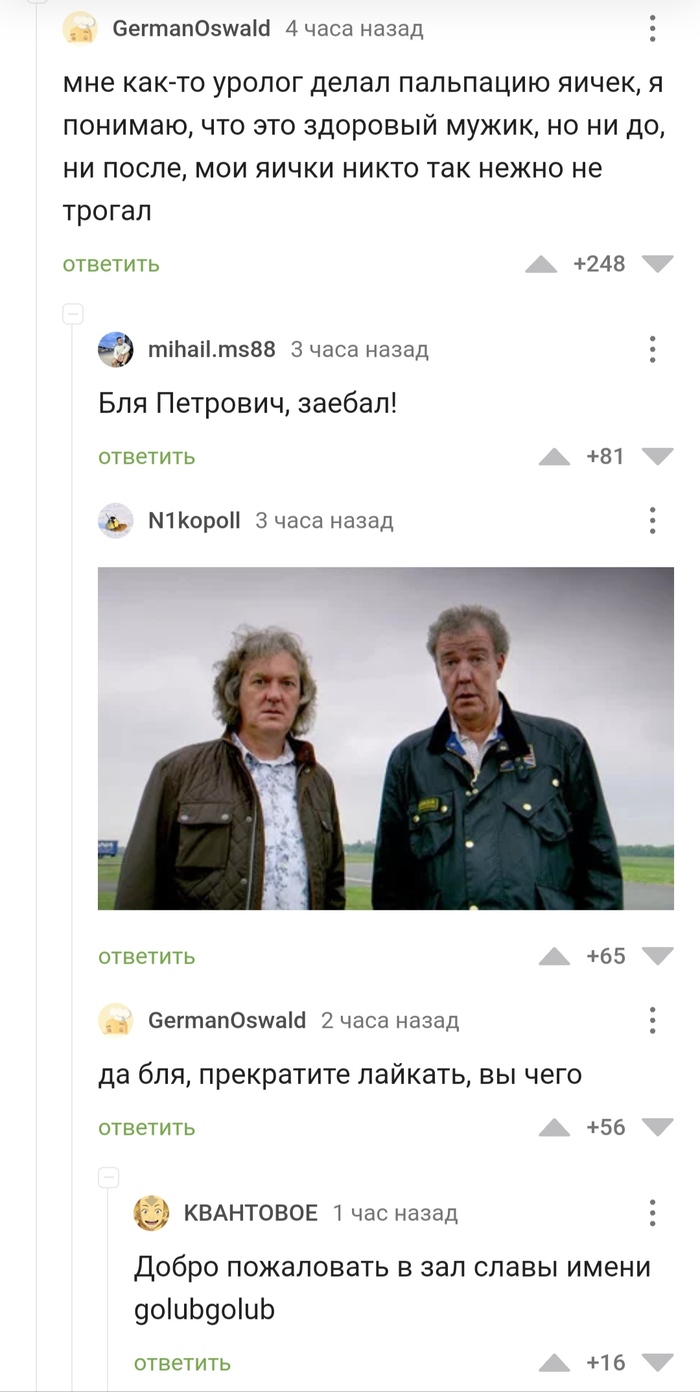Upvote the comment rated +248
This screenshot has width=700, height=1392.
(x=541, y=264)
